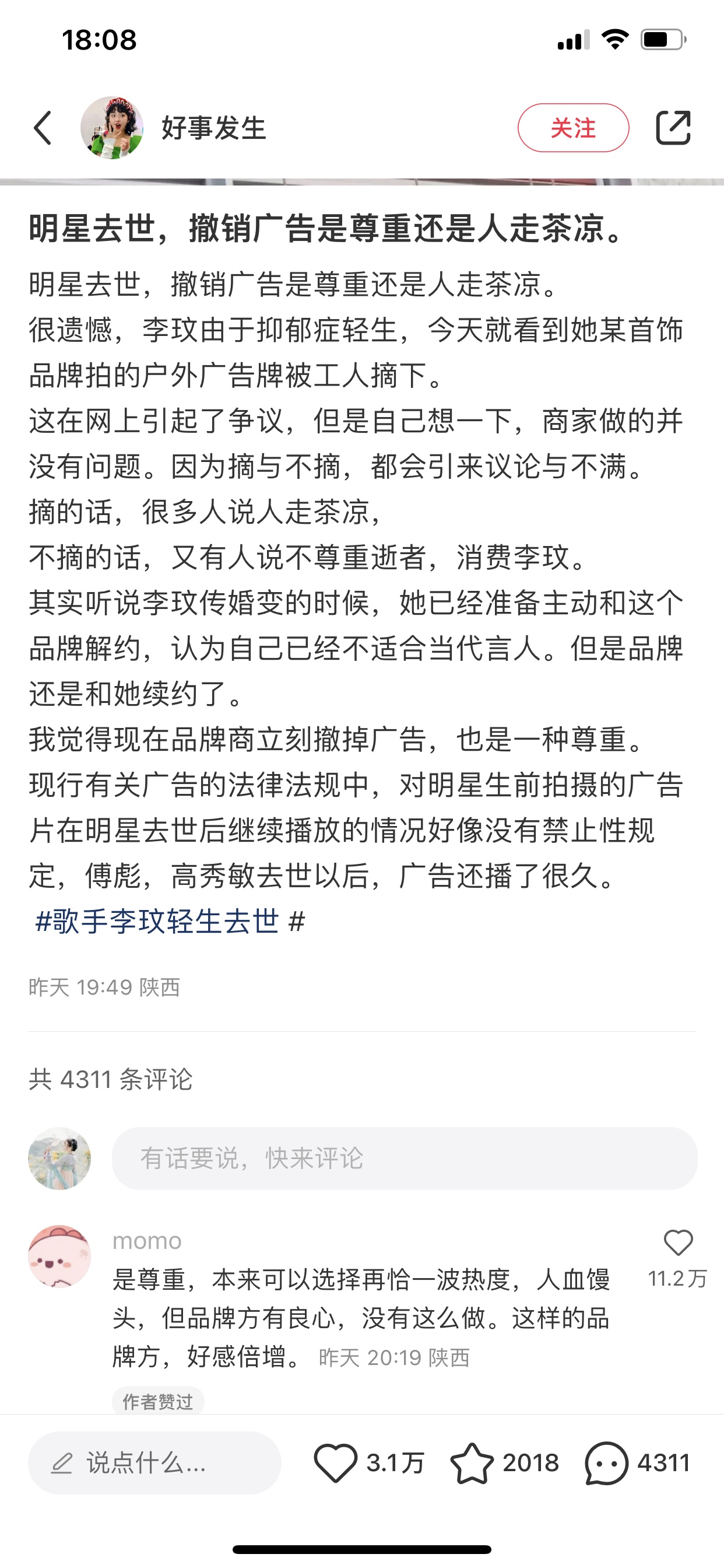Like momo's comment
The width and height of the screenshot is (724, 1568).
[678, 1242]
